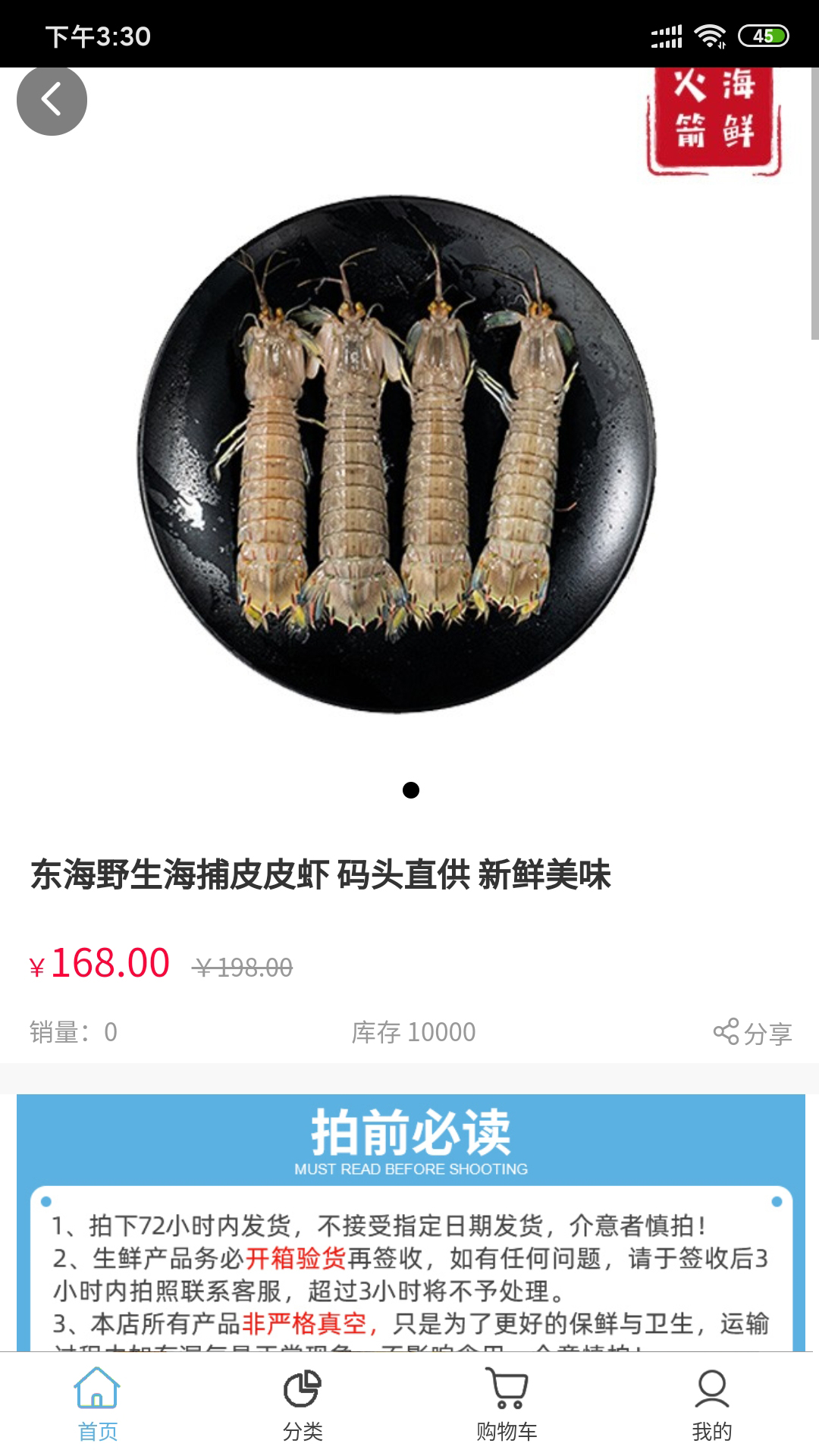Go back using the round arrow button
819x1456 pixels.
click(52, 100)
